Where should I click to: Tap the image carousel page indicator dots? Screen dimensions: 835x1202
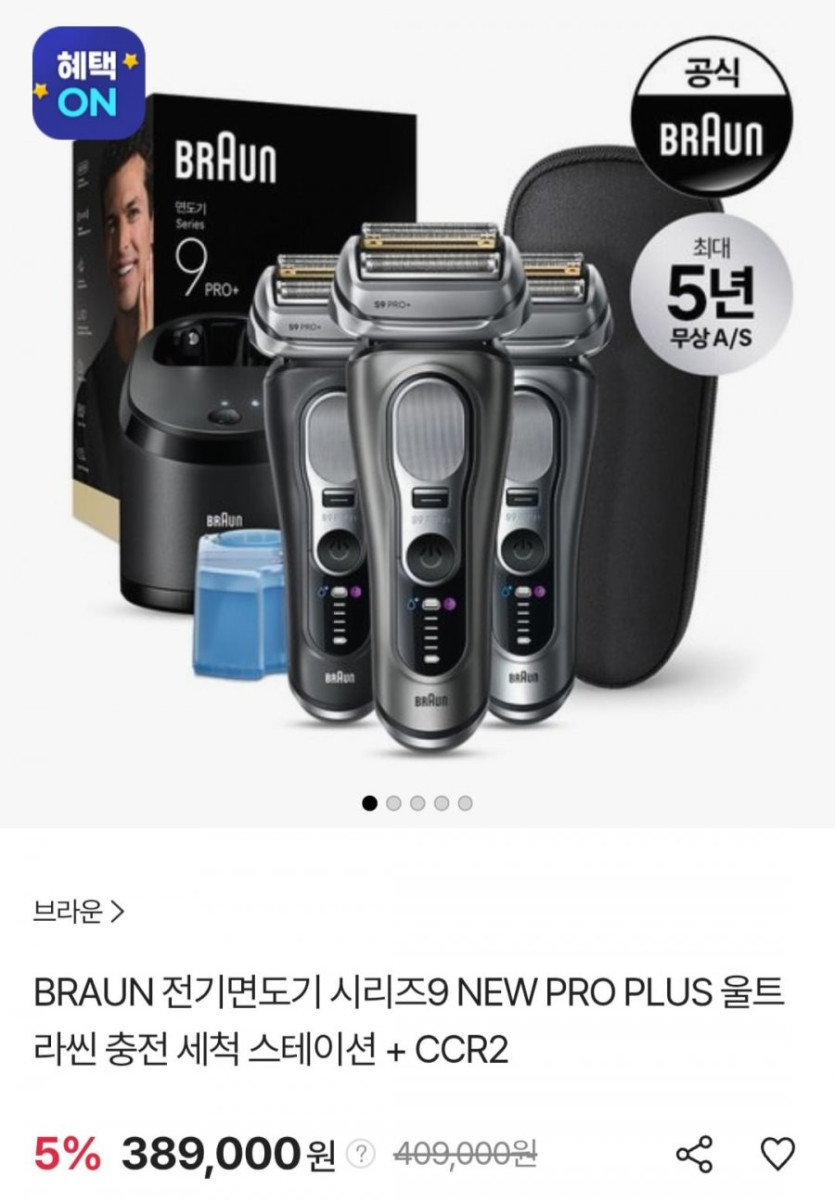(418, 802)
